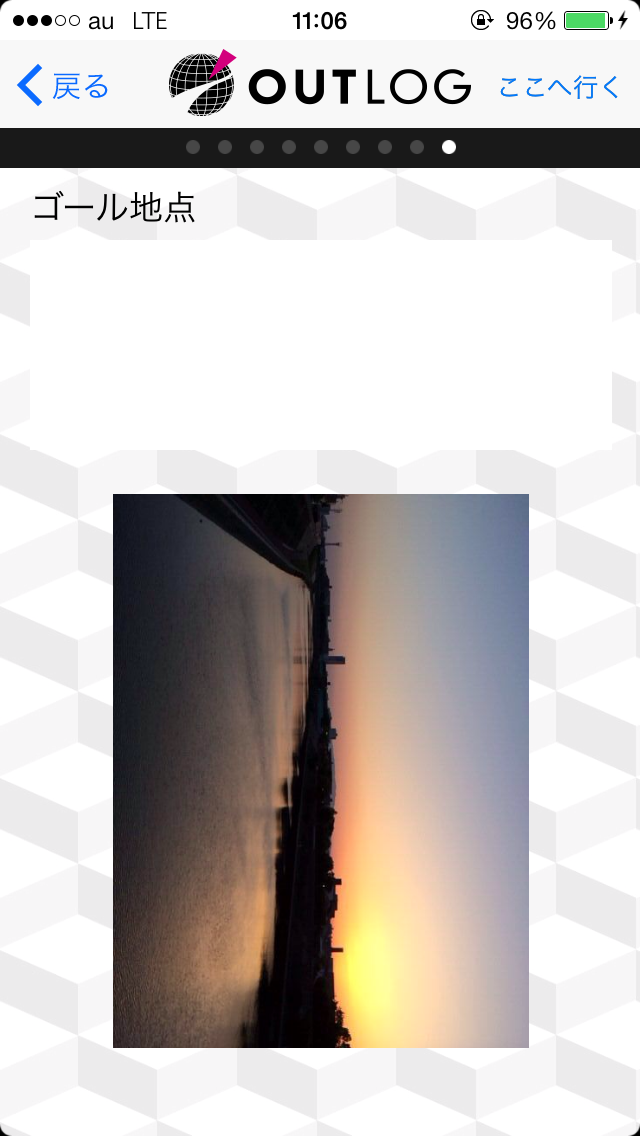Open the sunset river photo
This screenshot has width=640, height=1136.
tap(320, 771)
